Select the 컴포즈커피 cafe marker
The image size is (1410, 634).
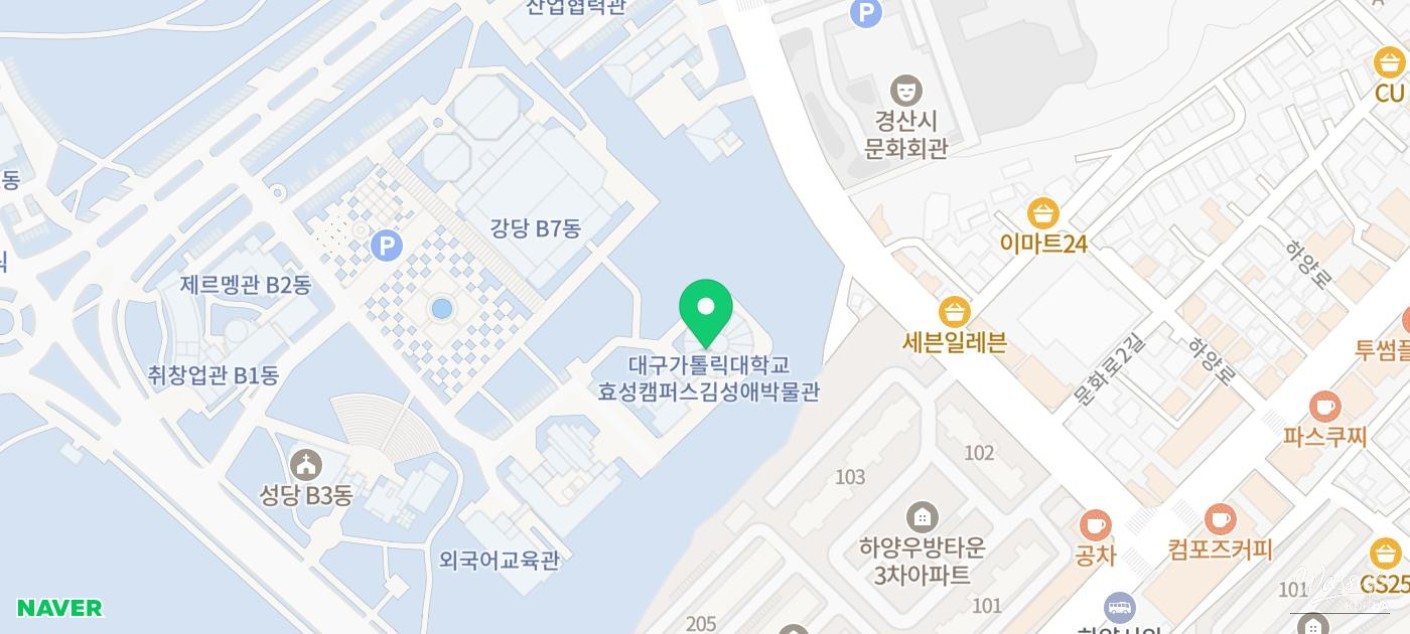[x=1220, y=520]
